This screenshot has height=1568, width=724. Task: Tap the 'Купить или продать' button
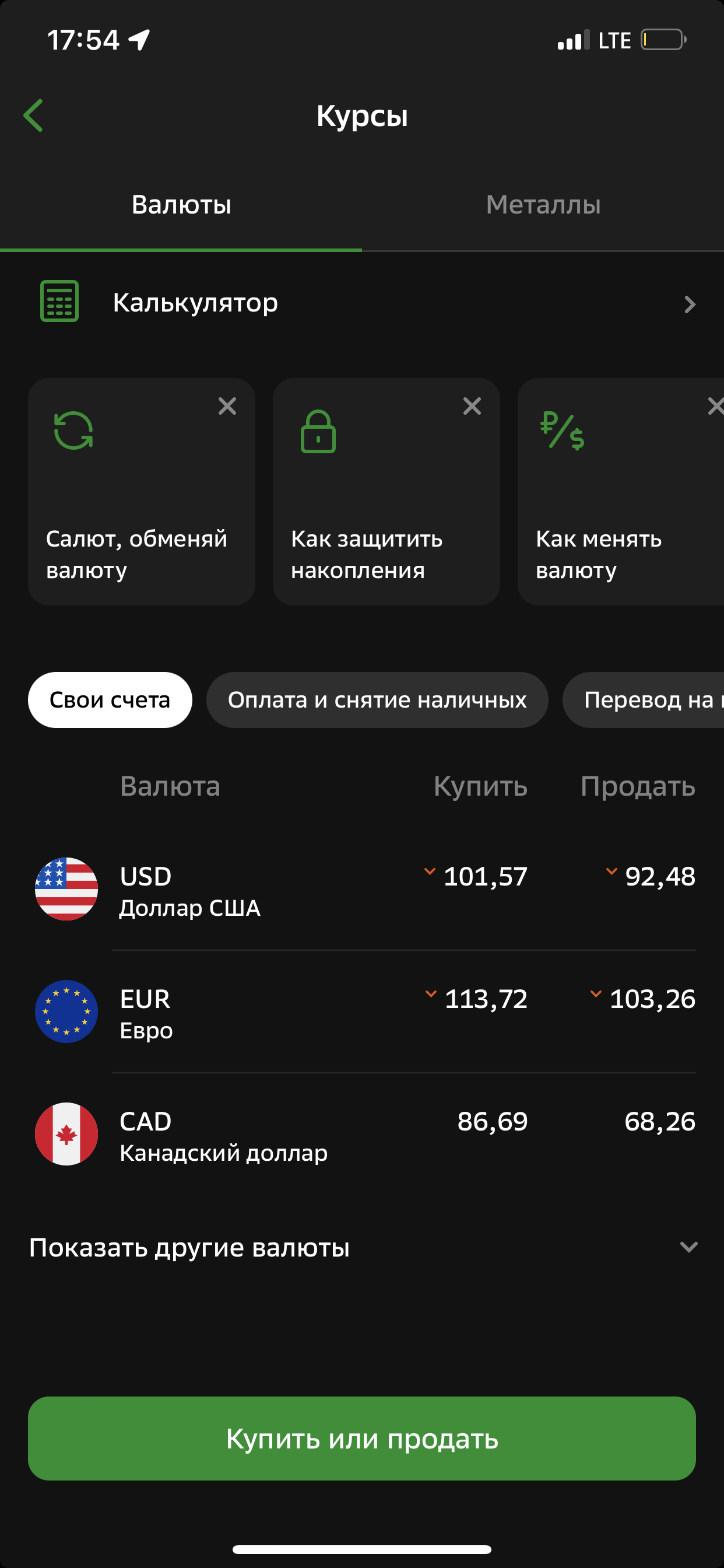362,1439
